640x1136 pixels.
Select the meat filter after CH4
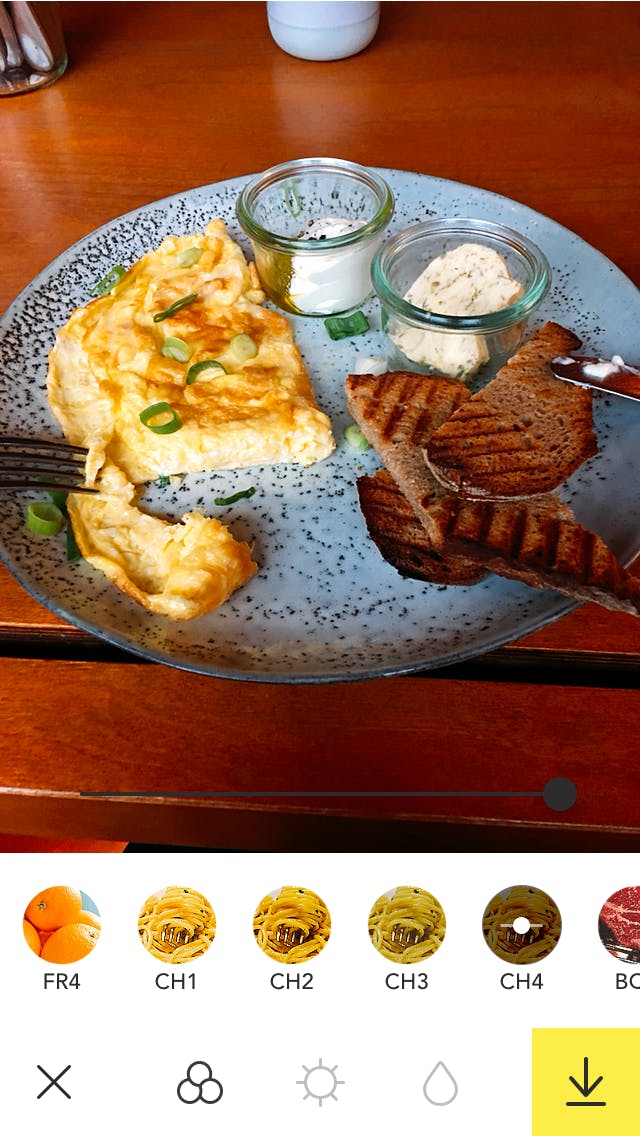pos(620,925)
